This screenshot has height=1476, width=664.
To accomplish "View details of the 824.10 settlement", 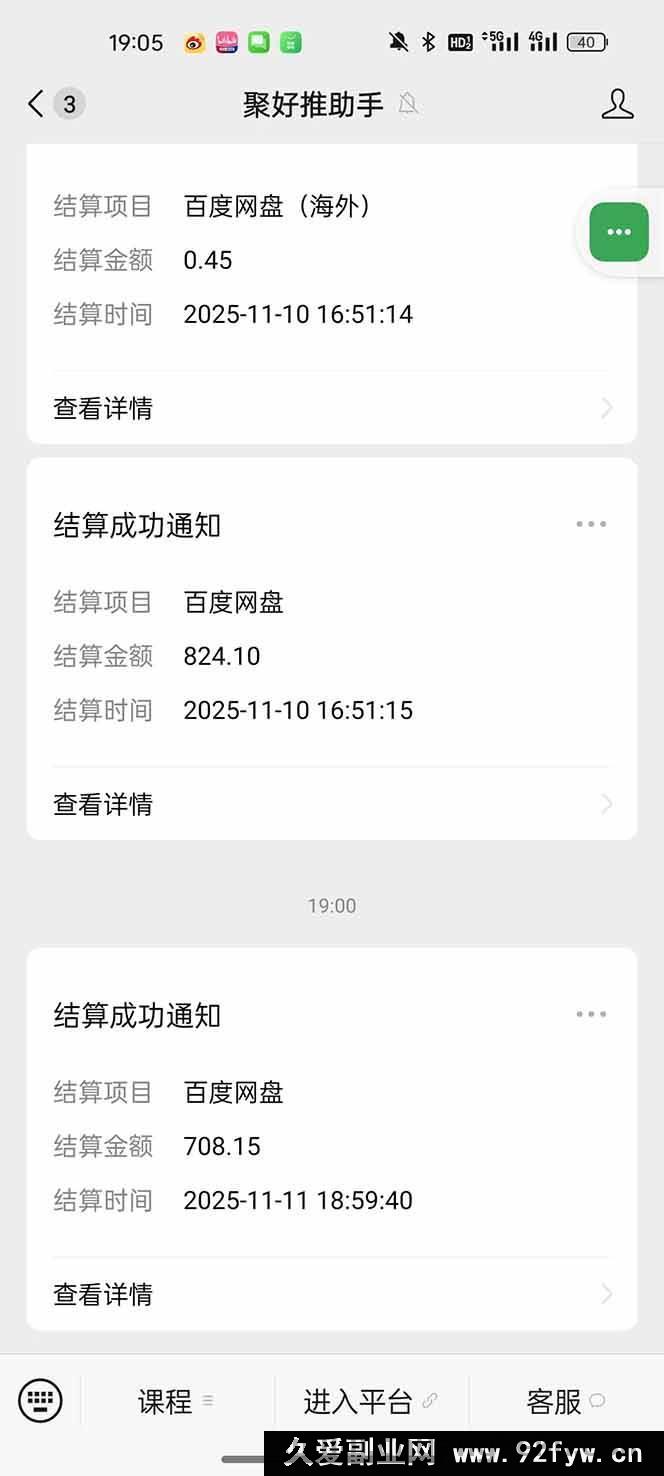I will tap(331, 804).
